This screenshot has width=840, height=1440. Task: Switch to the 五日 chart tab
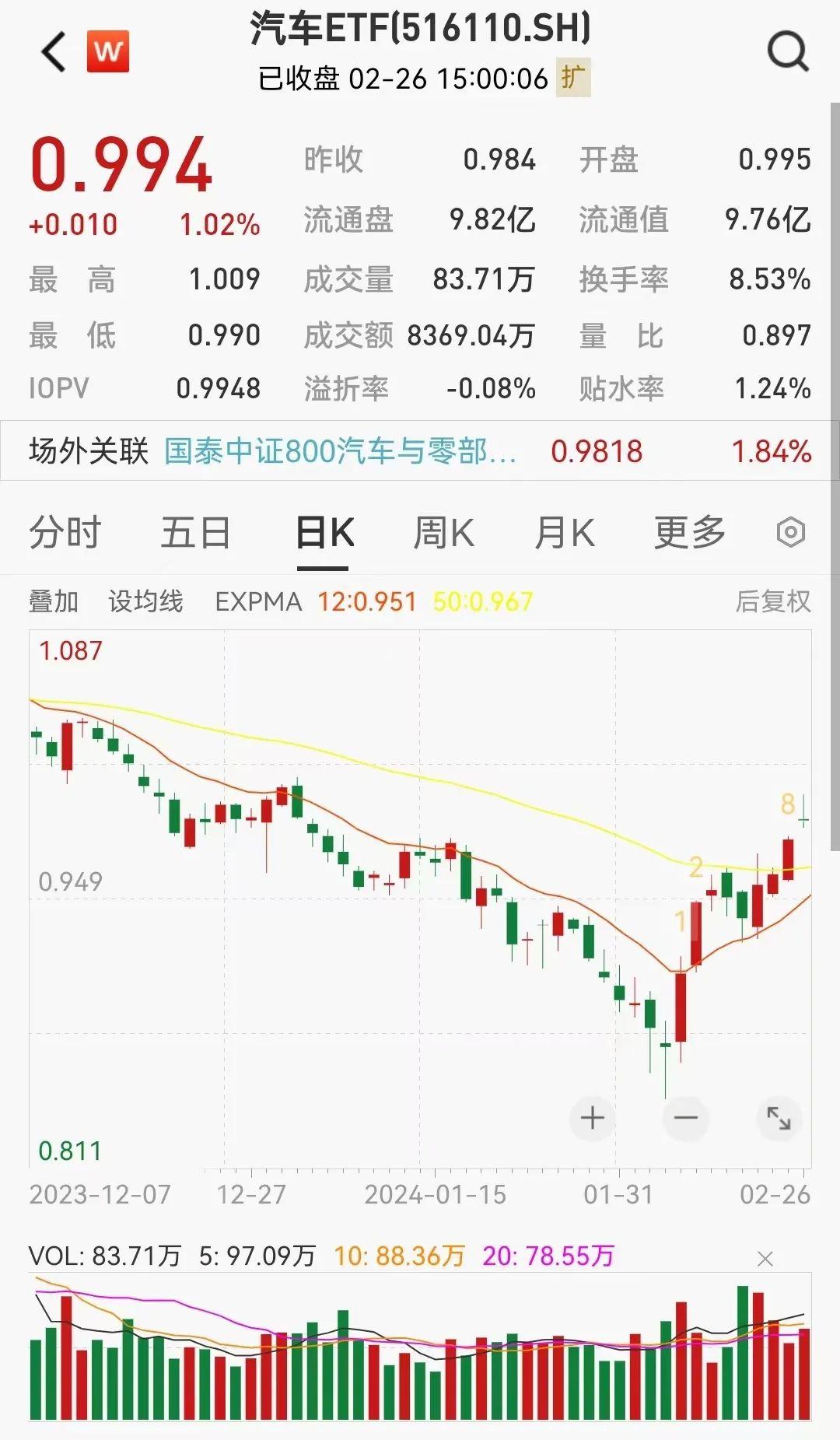[195, 534]
